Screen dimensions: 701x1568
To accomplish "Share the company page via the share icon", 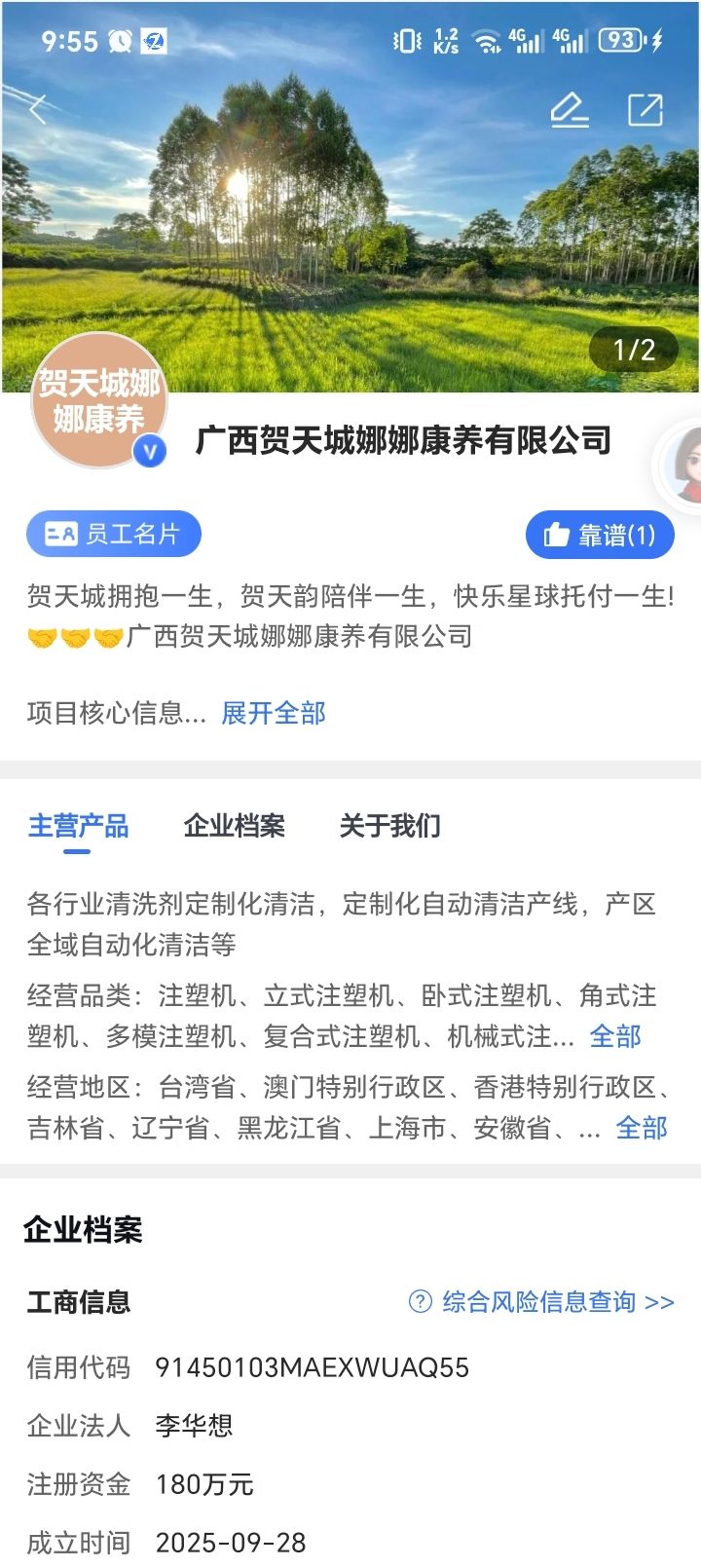I will tap(645, 110).
